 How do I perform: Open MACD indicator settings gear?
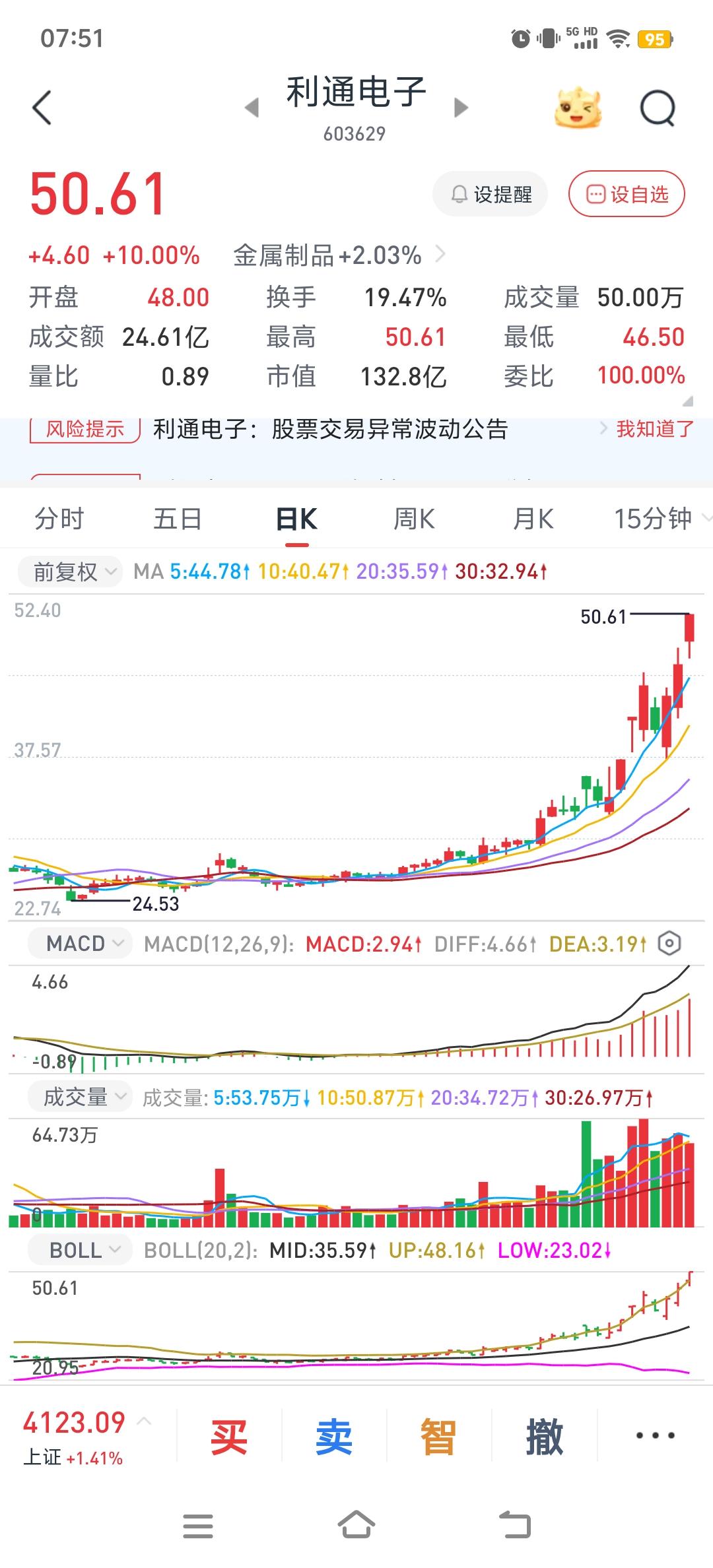669,944
